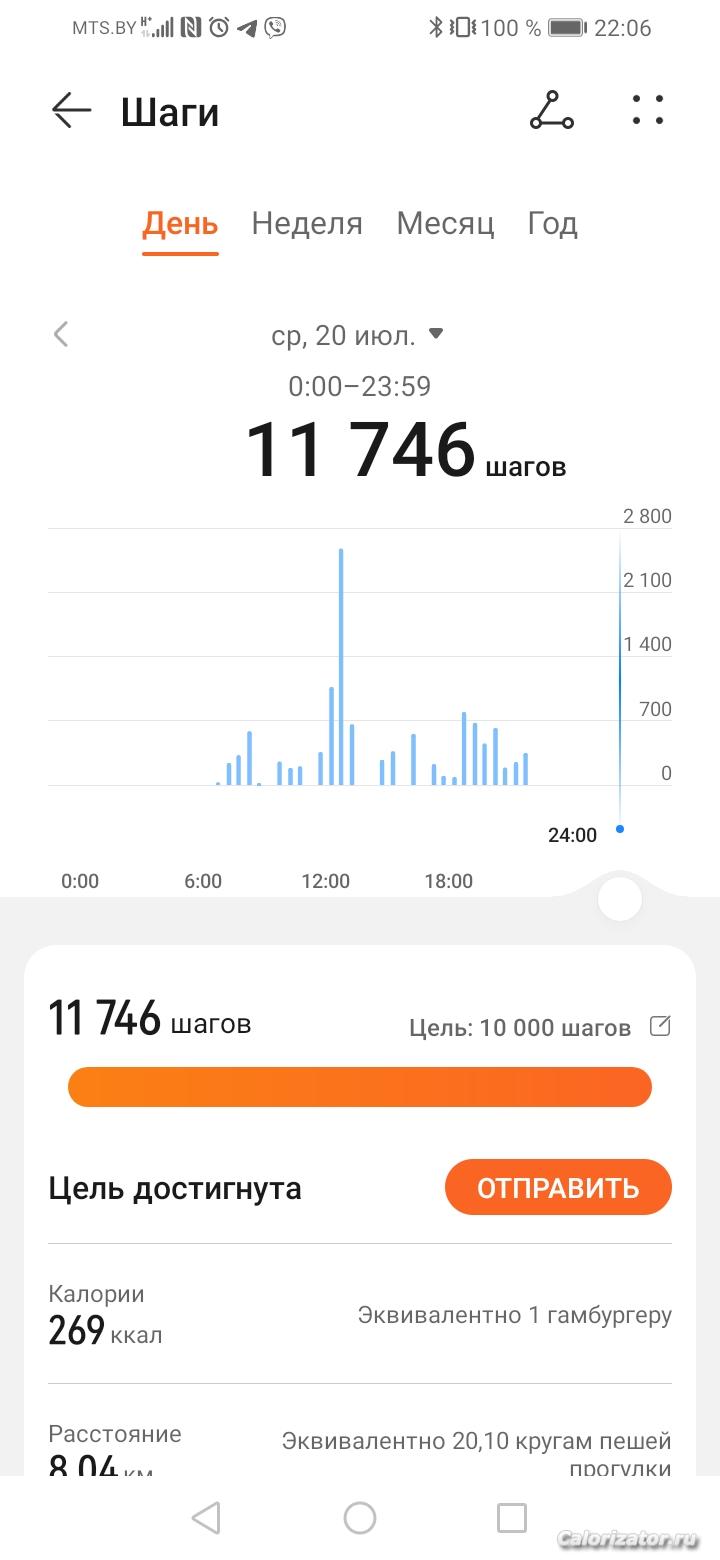Open the four-dot overflow menu
This screenshot has height=1560, width=720.
[647, 110]
